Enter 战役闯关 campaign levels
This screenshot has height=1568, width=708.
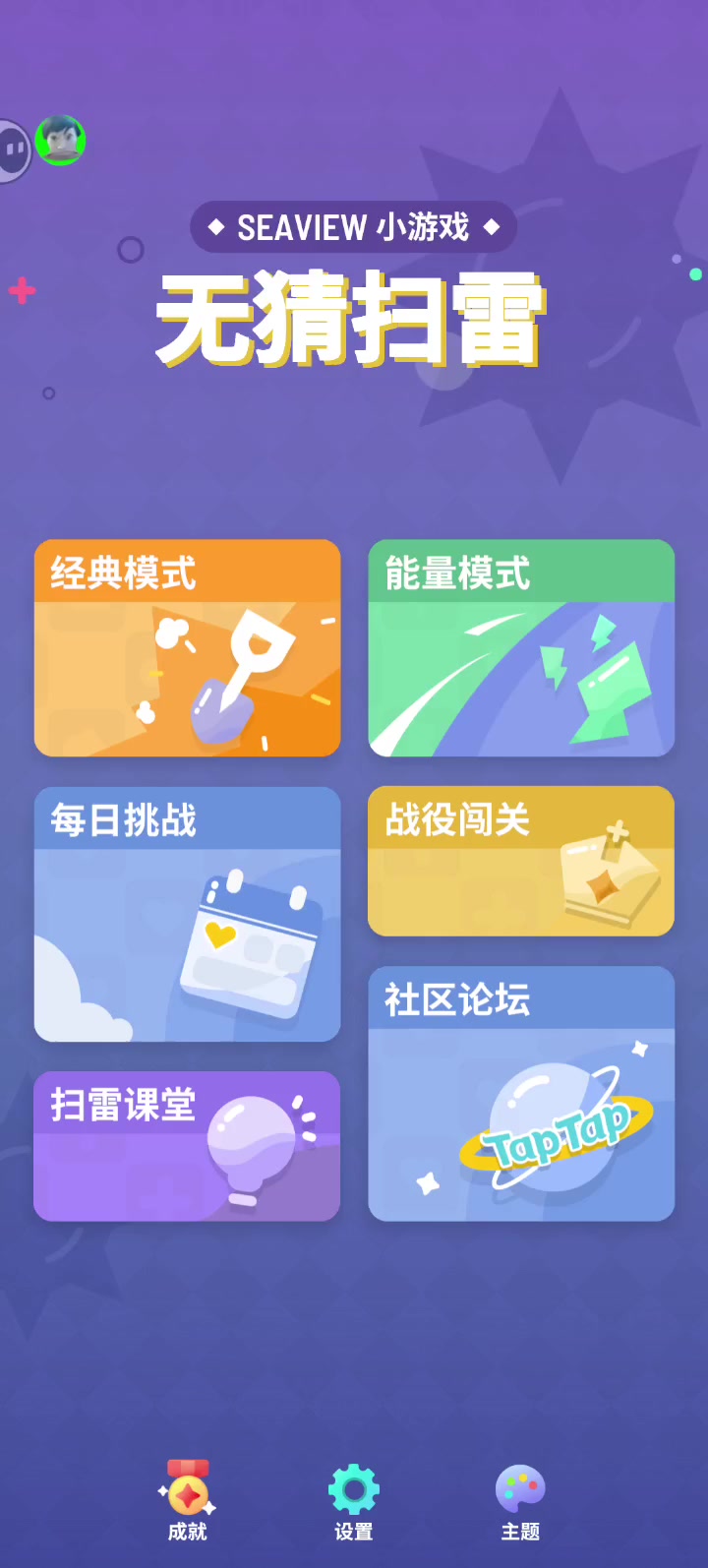tap(521, 861)
